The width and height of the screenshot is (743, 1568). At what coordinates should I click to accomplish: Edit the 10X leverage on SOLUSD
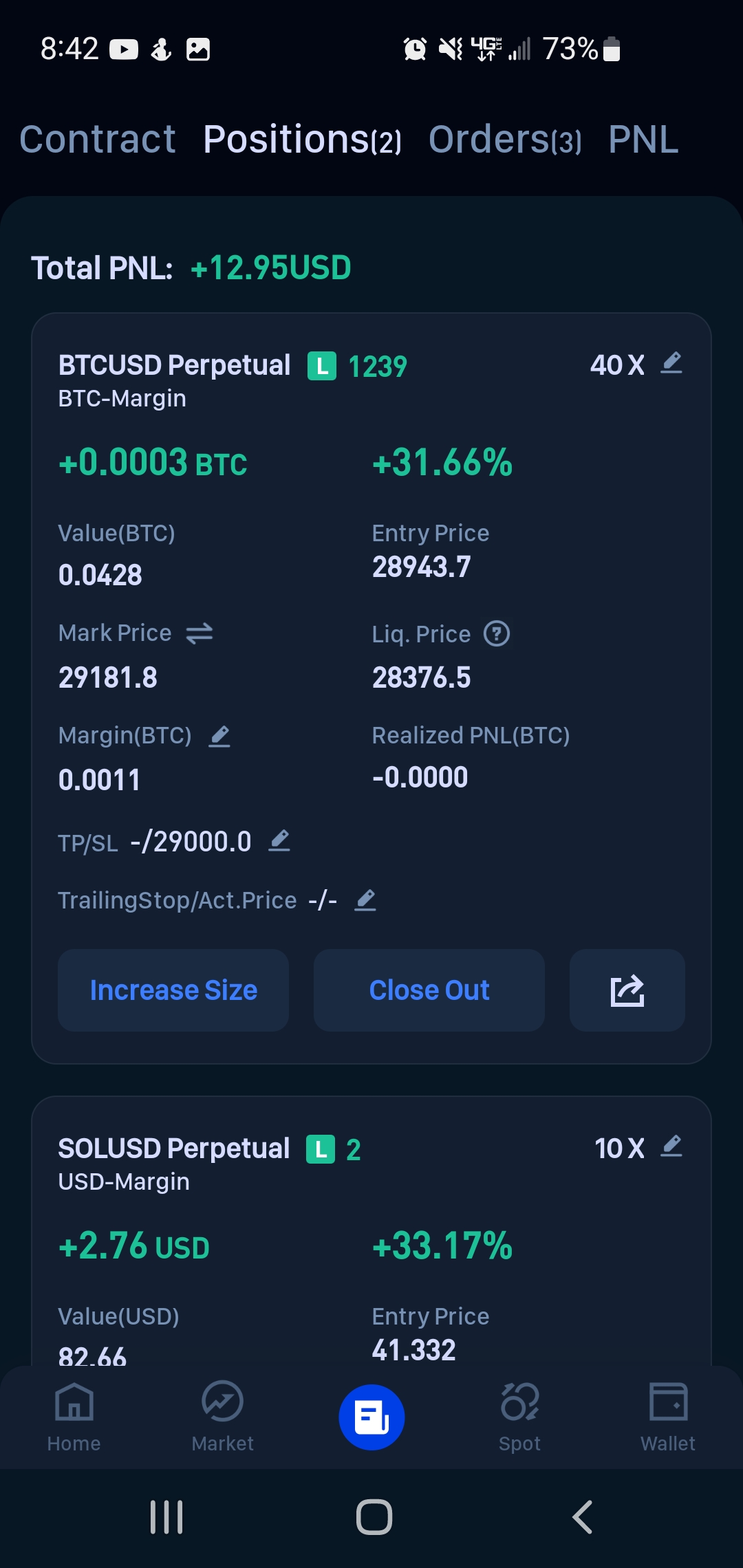coord(671,1146)
